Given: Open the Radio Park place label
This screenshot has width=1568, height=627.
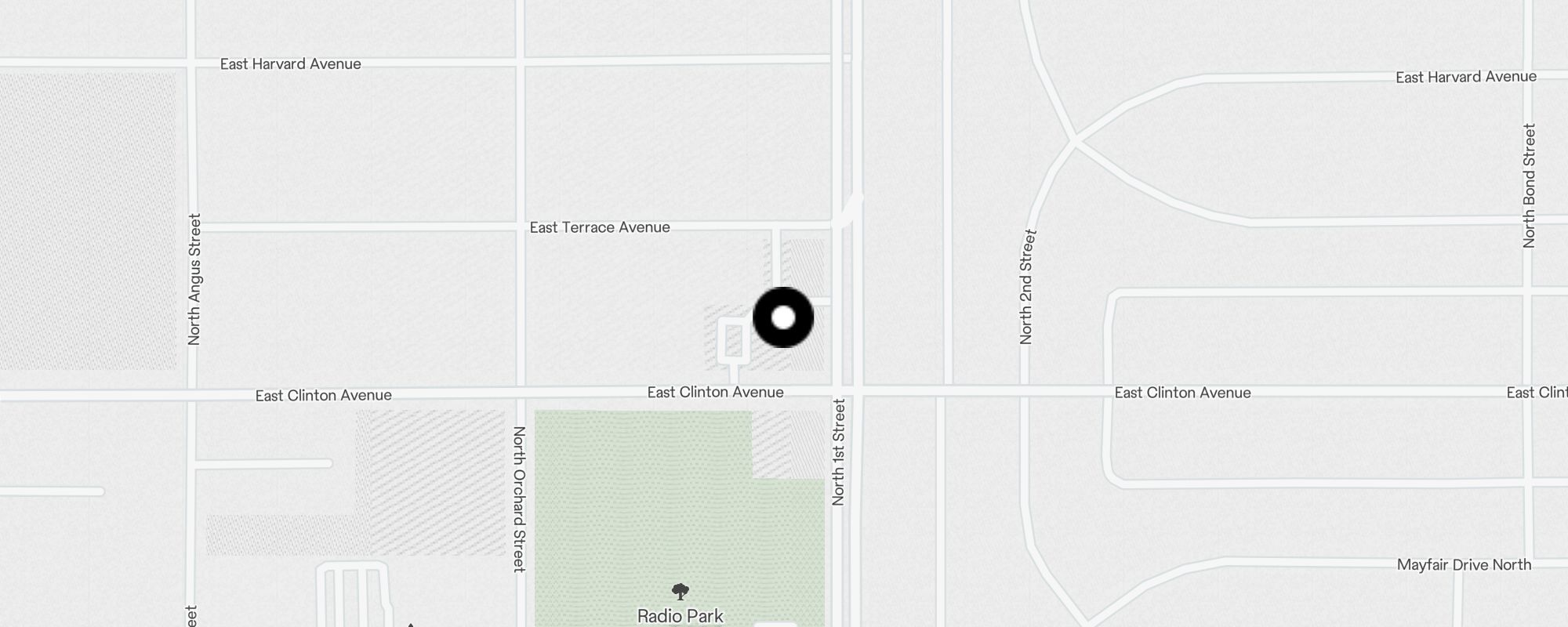Looking at the screenshot, I should click(680, 615).
